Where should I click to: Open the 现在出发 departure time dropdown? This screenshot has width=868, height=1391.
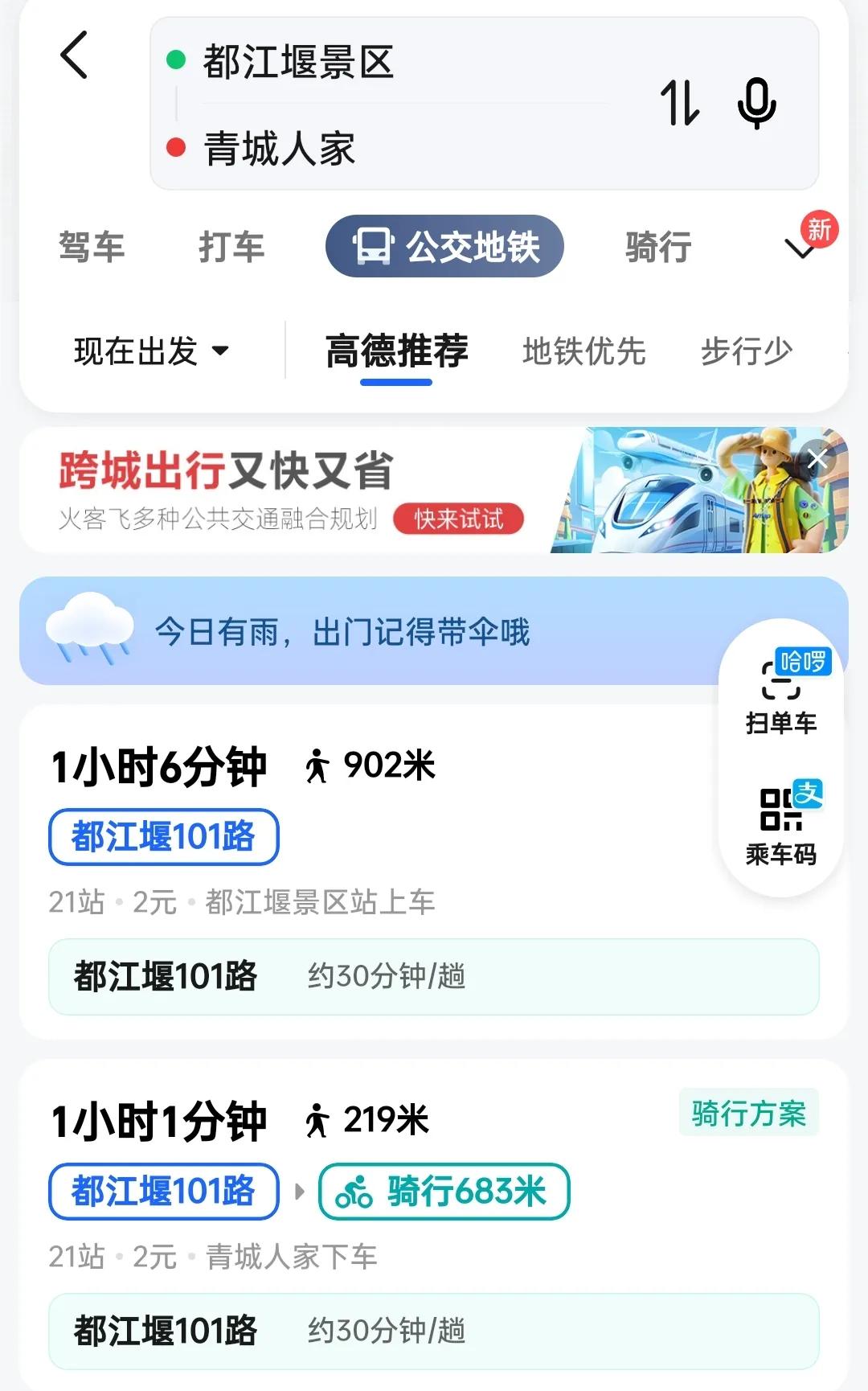[151, 351]
